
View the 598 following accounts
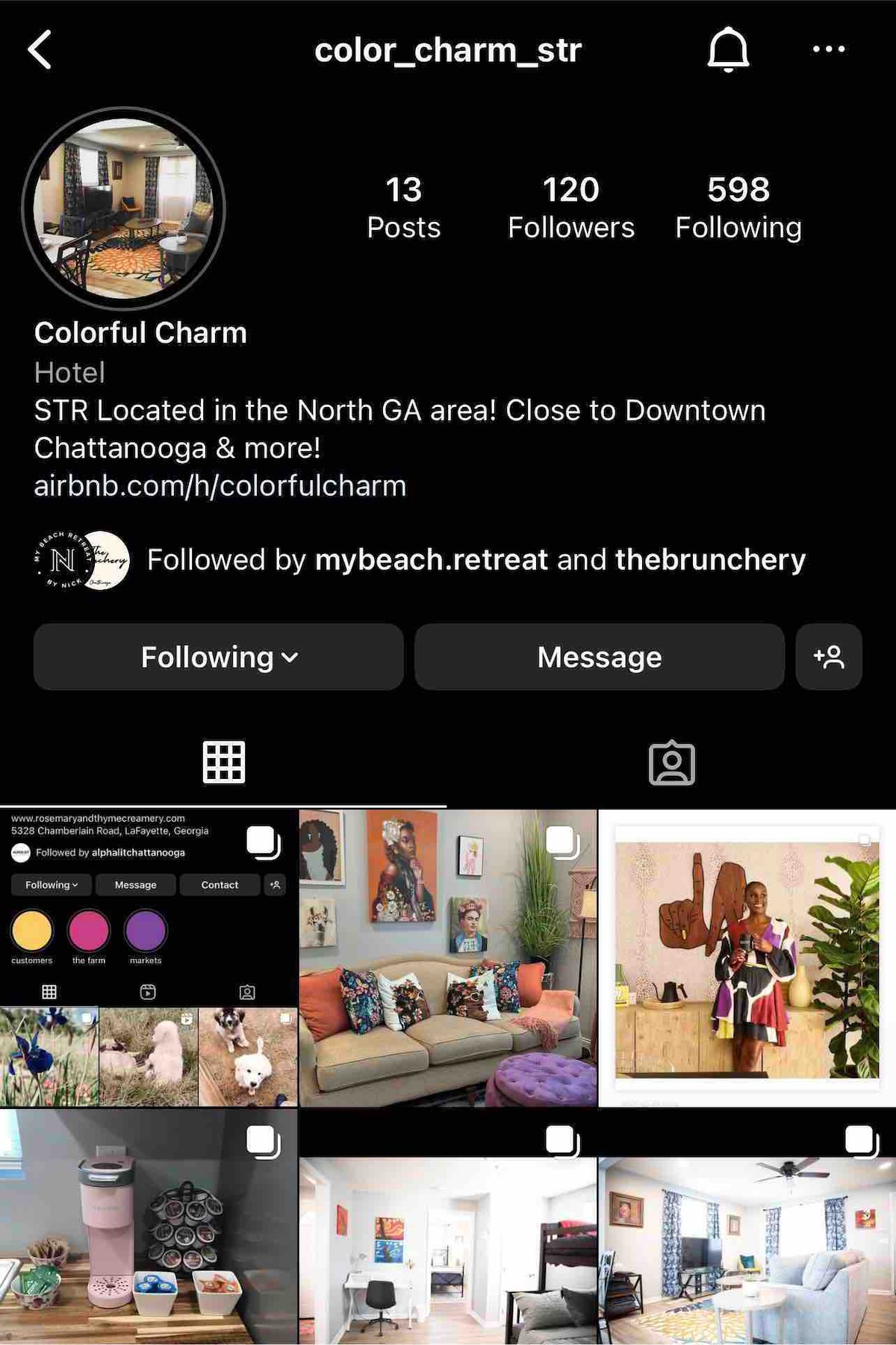click(x=738, y=208)
